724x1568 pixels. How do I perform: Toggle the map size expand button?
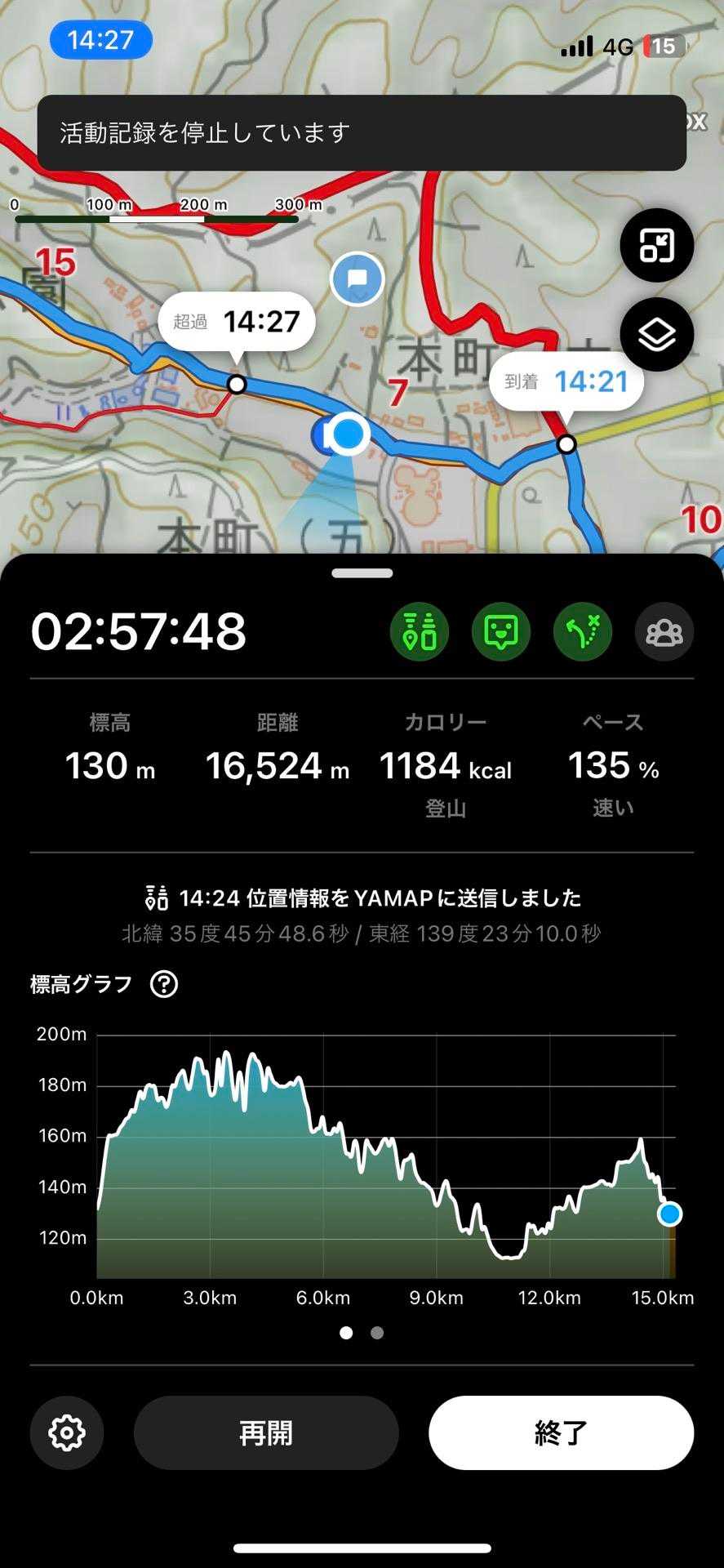pos(656,245)
